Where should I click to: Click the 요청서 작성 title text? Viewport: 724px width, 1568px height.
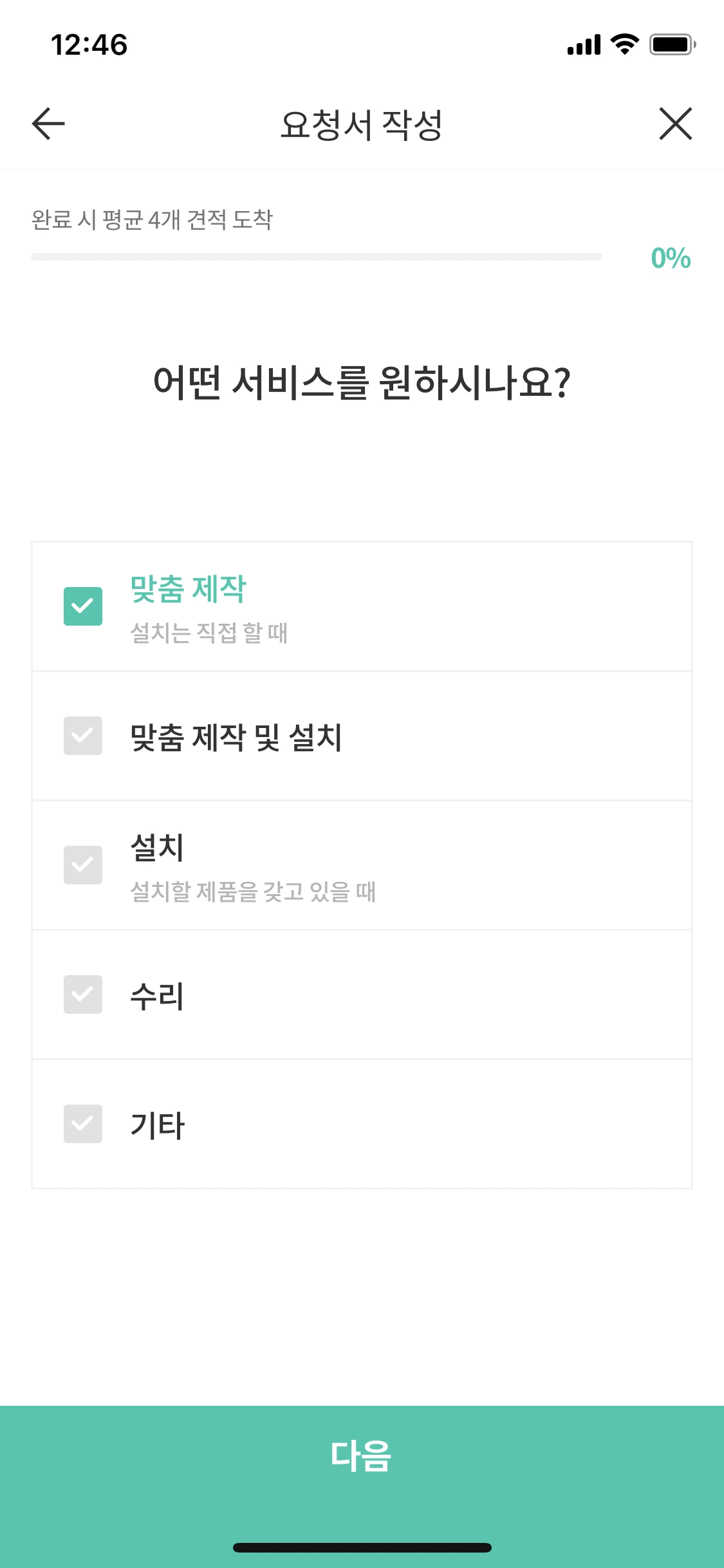point(362,124)
